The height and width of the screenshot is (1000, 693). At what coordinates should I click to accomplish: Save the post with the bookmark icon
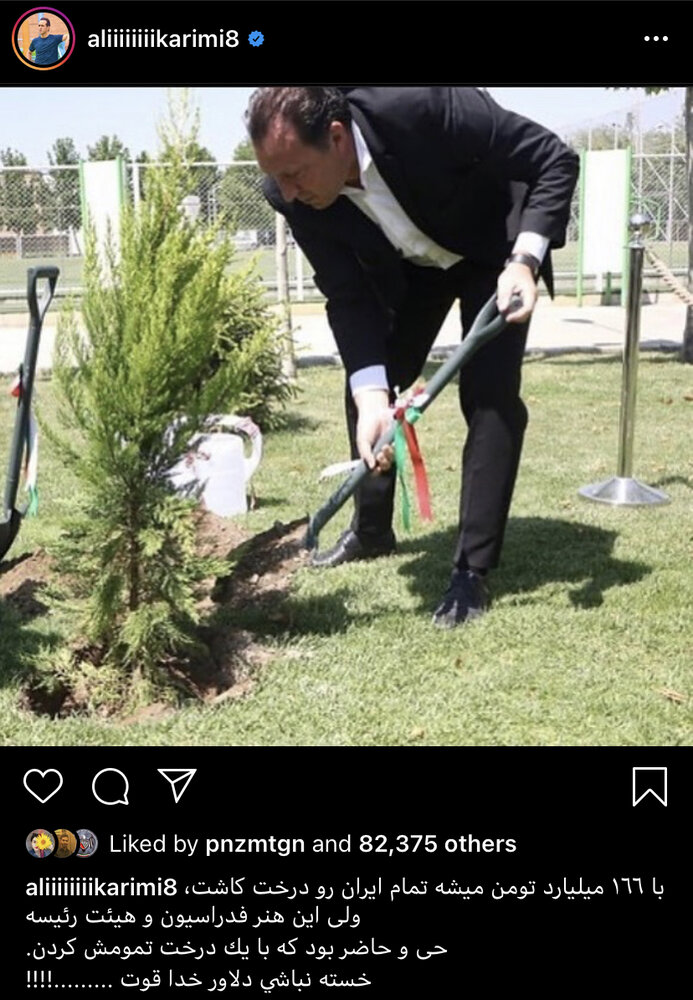tap(649, 786)
